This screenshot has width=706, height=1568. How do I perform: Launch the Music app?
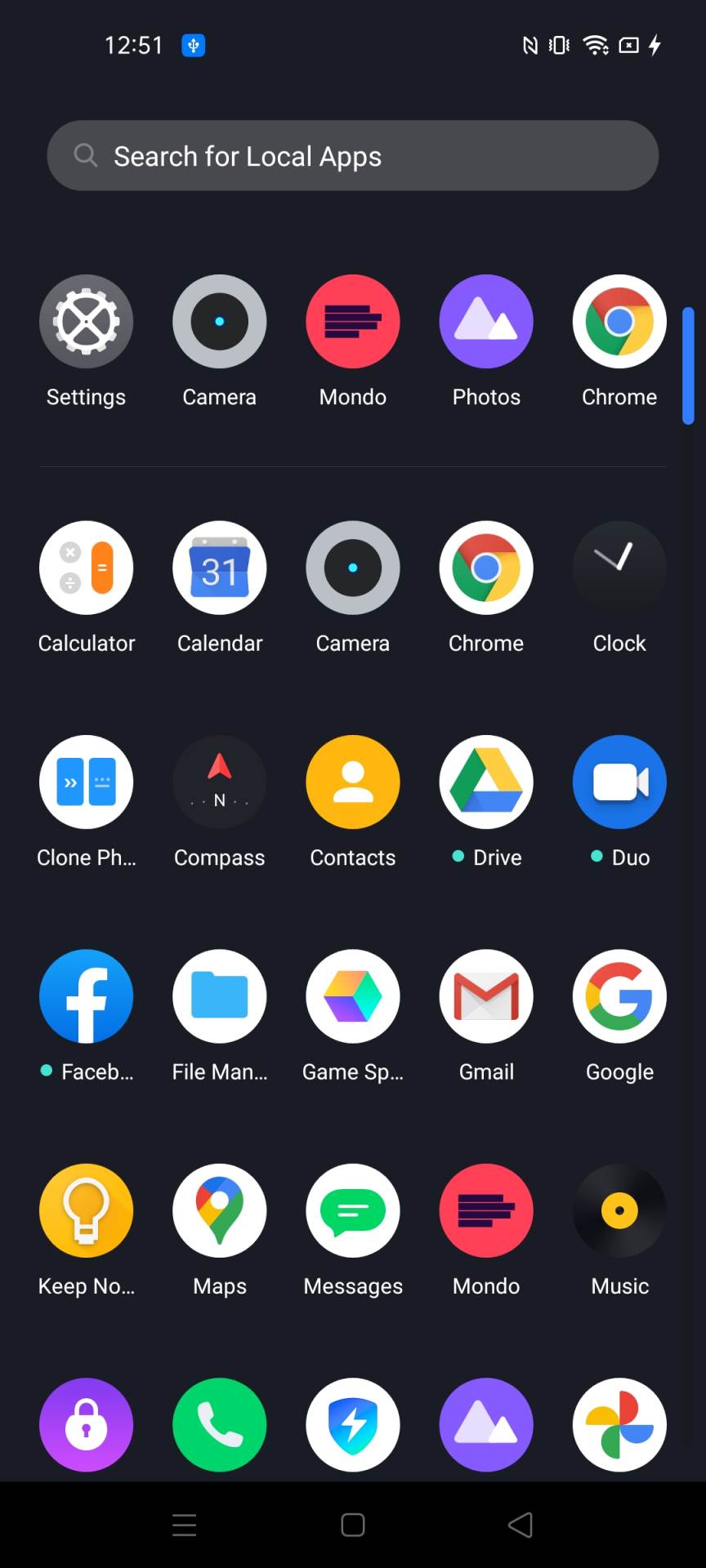point(619,1210)
